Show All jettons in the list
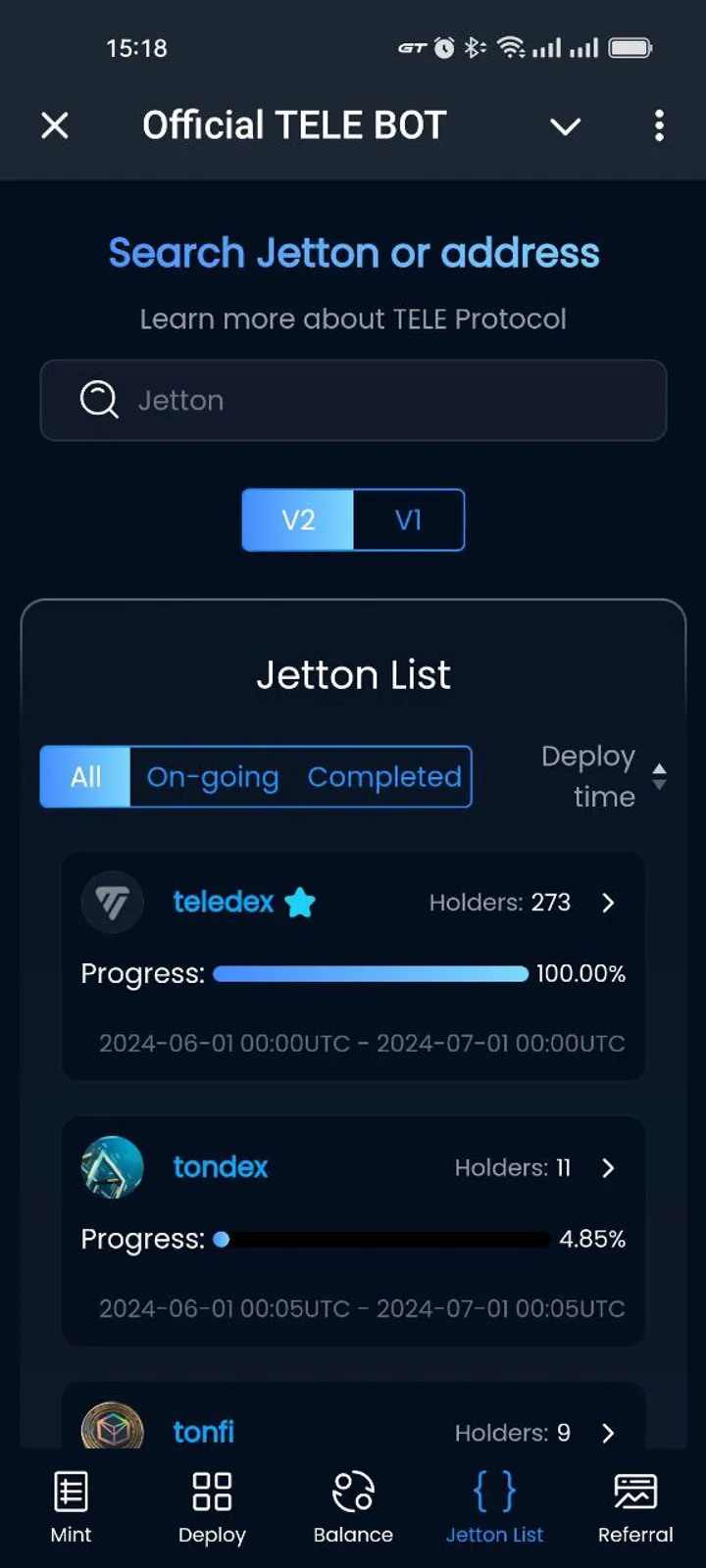This screenshot has width=706, height=1568. coord(85,777)
